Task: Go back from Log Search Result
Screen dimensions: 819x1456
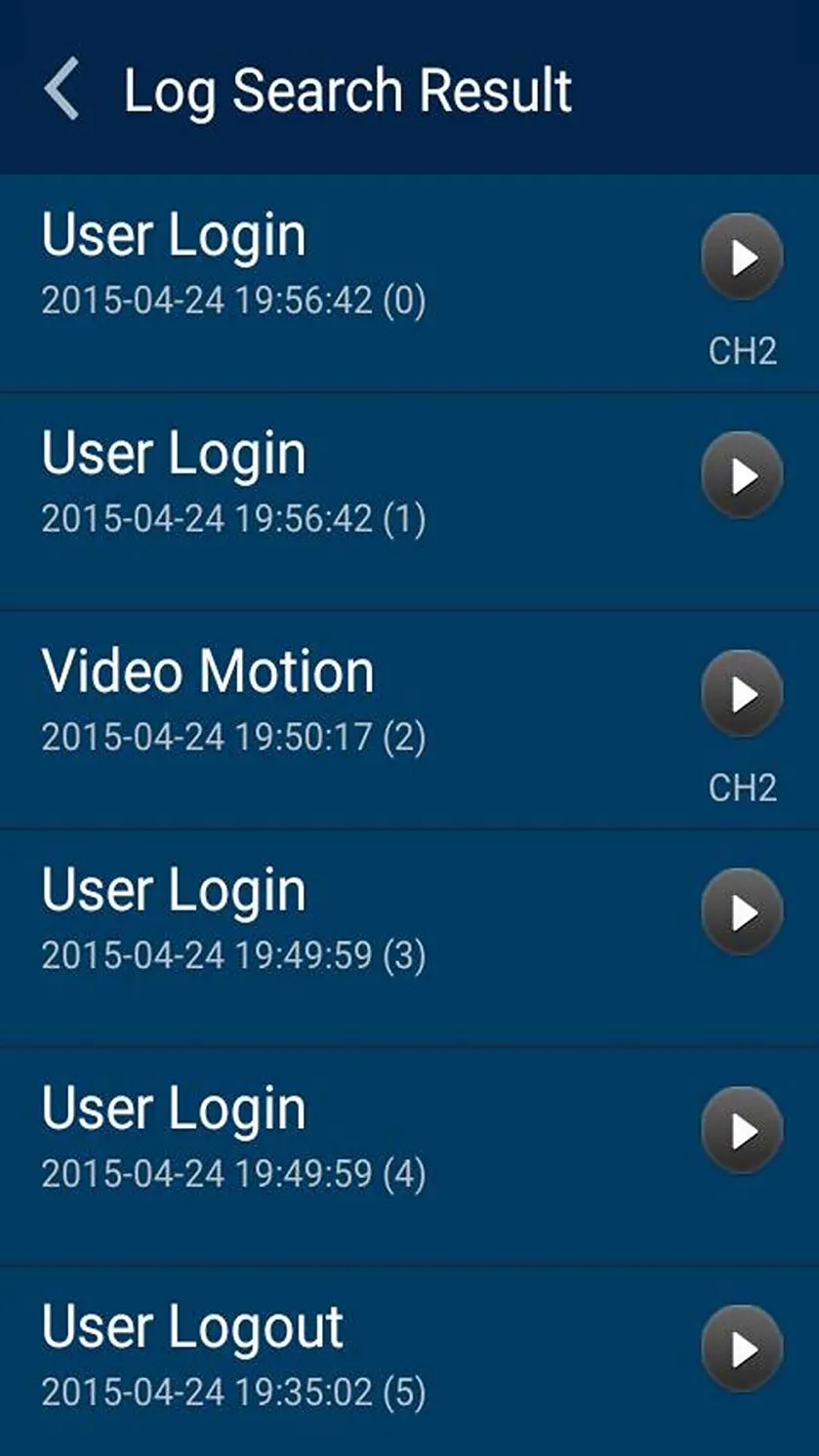Action: 61,89
